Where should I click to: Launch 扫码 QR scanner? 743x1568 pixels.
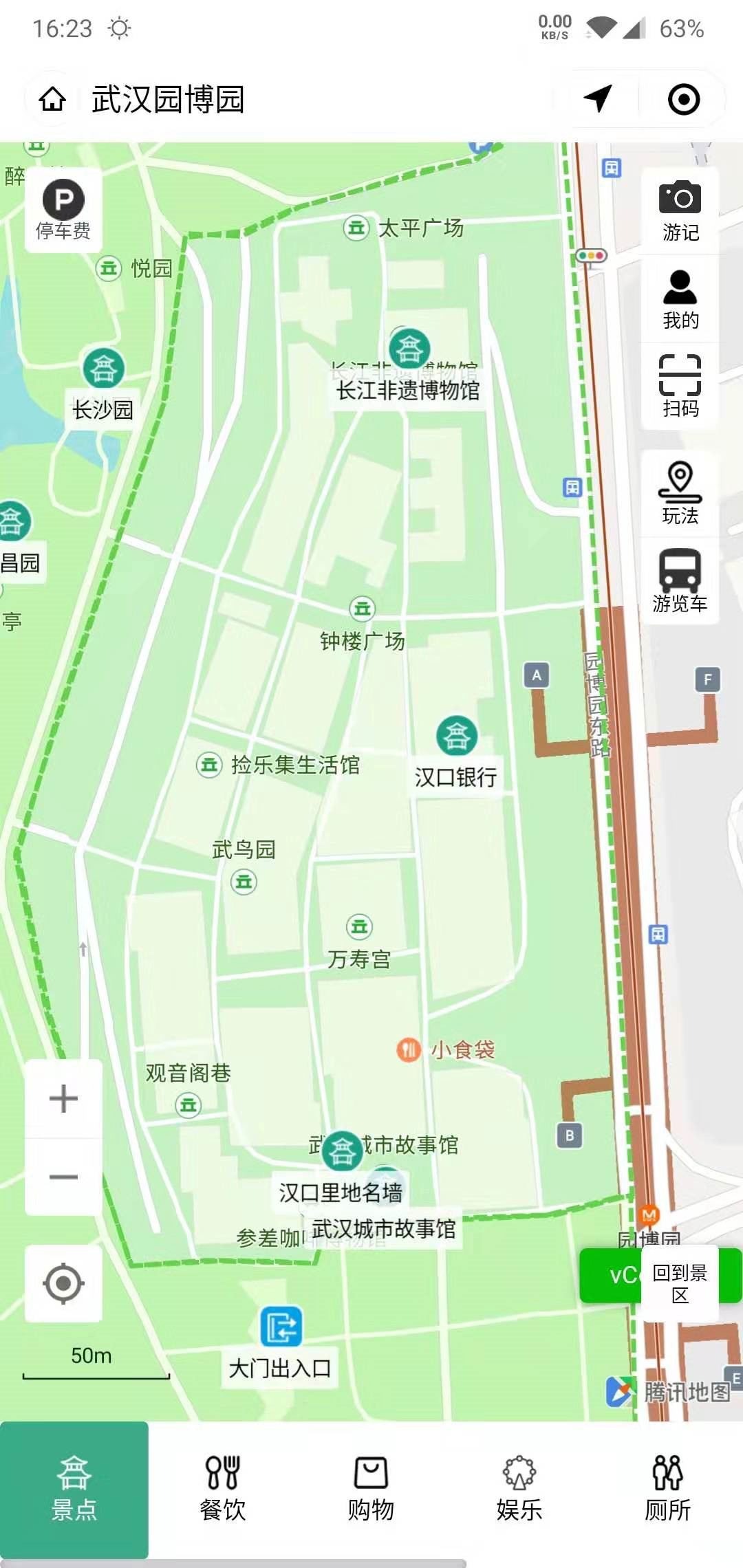tap(680, 386)
